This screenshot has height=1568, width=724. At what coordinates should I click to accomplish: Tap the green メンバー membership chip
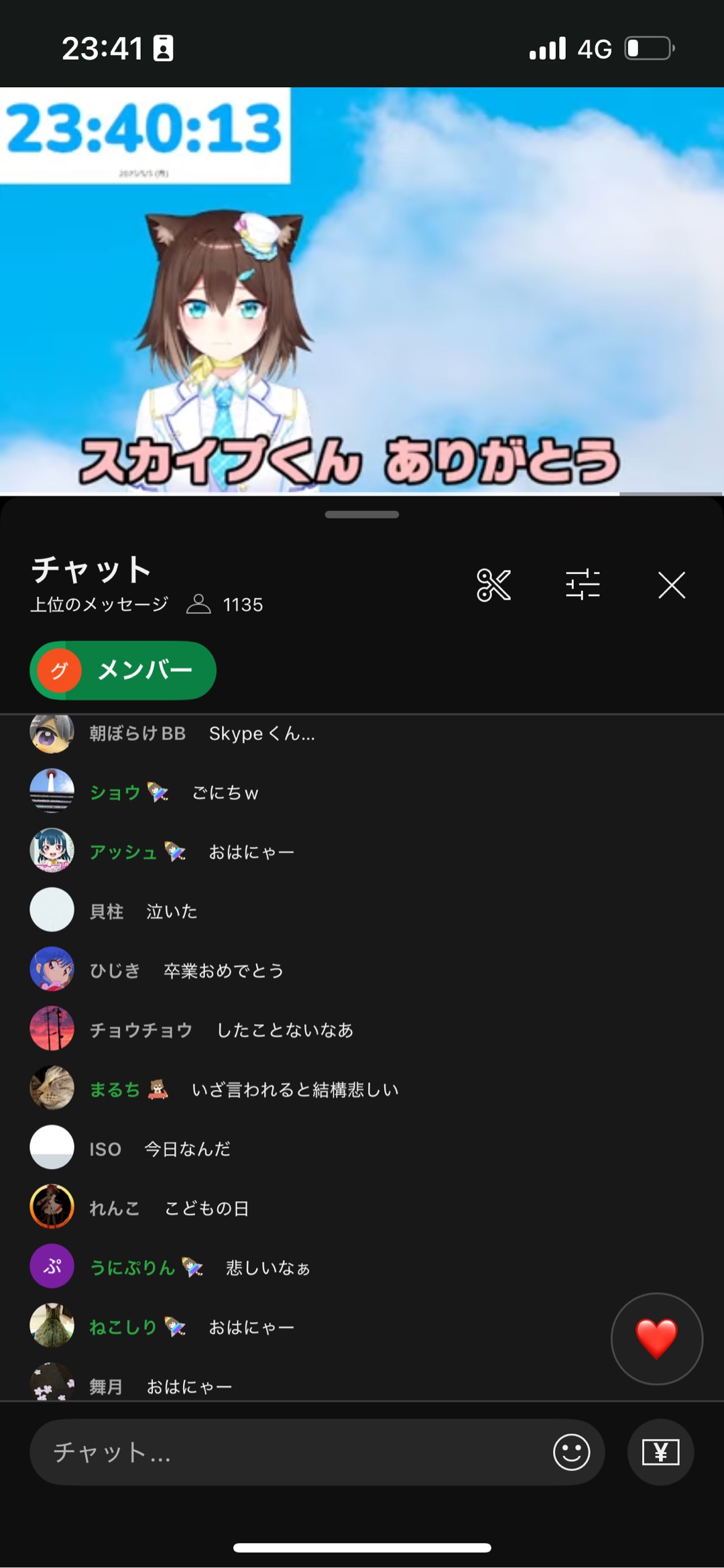[x=123, y=670]
